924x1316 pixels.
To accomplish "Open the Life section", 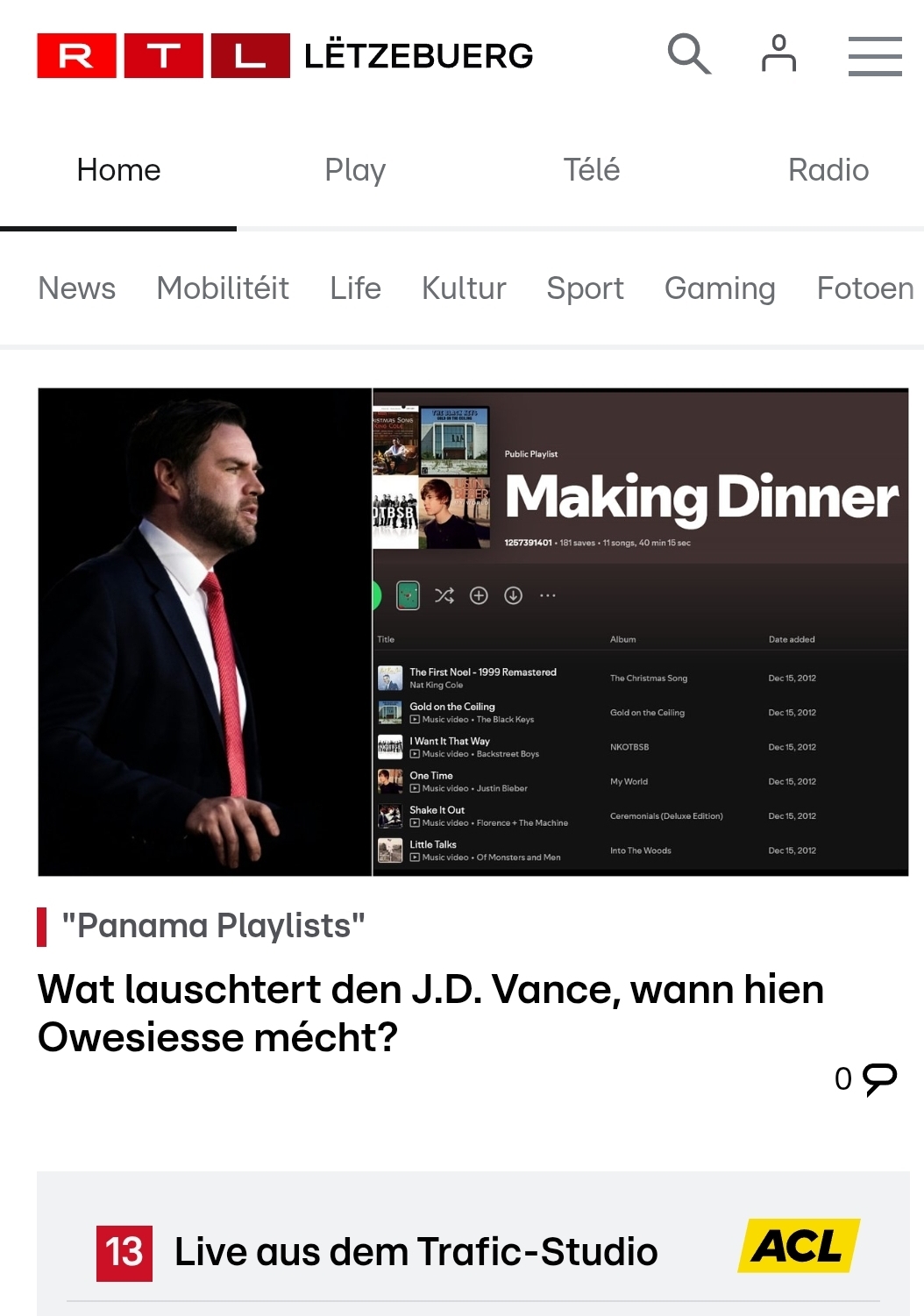I will click(355, 288).
